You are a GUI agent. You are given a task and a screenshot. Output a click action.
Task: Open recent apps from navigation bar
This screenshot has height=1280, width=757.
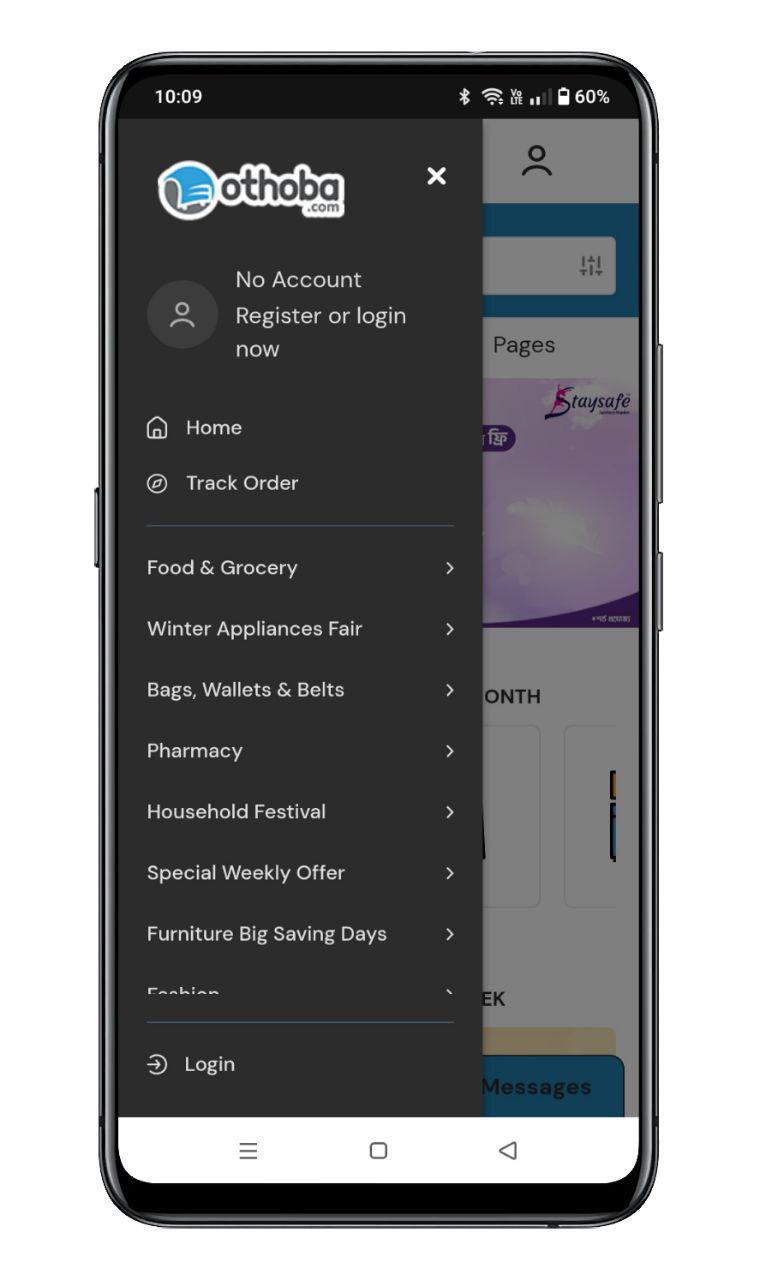[248, 1151]
